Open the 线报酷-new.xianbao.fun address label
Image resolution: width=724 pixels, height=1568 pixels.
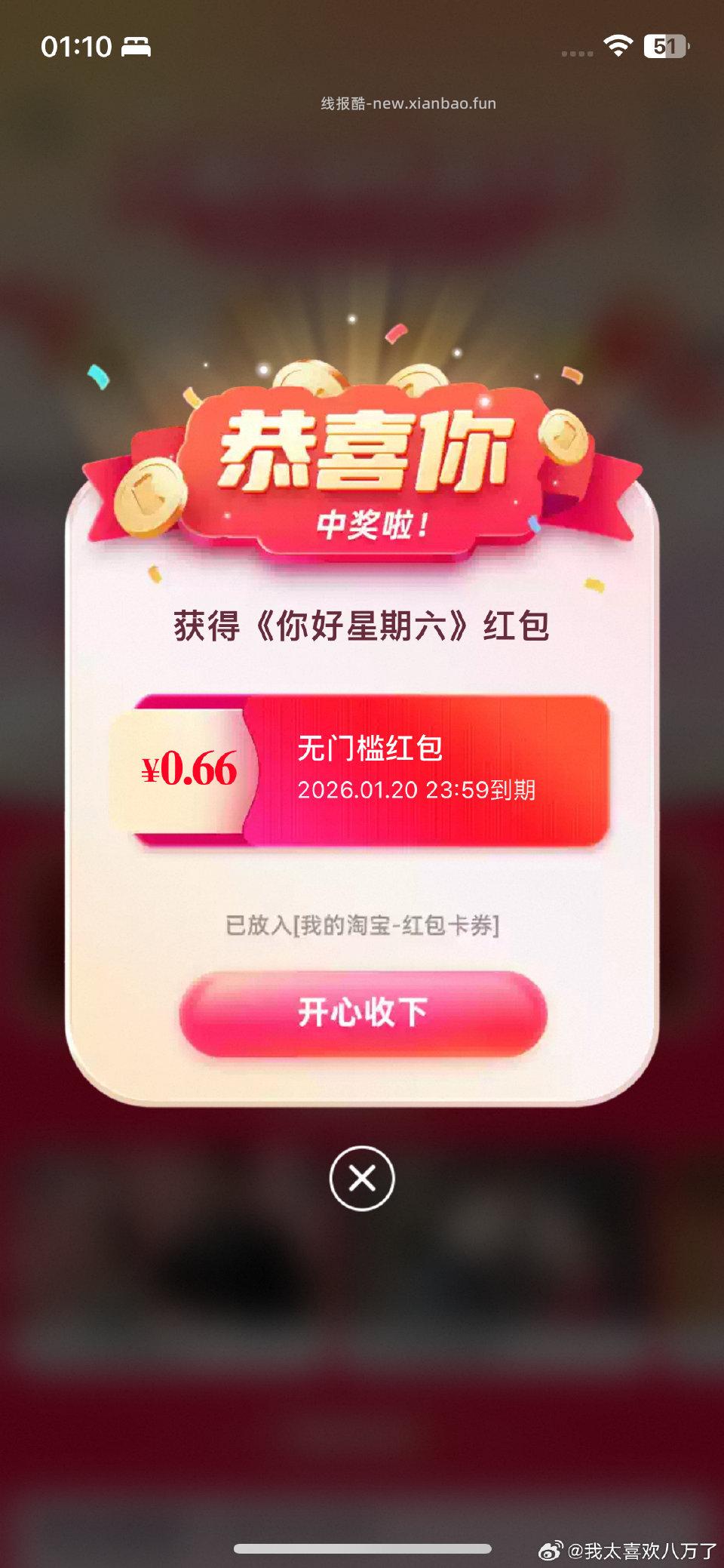tap(407, 103)
